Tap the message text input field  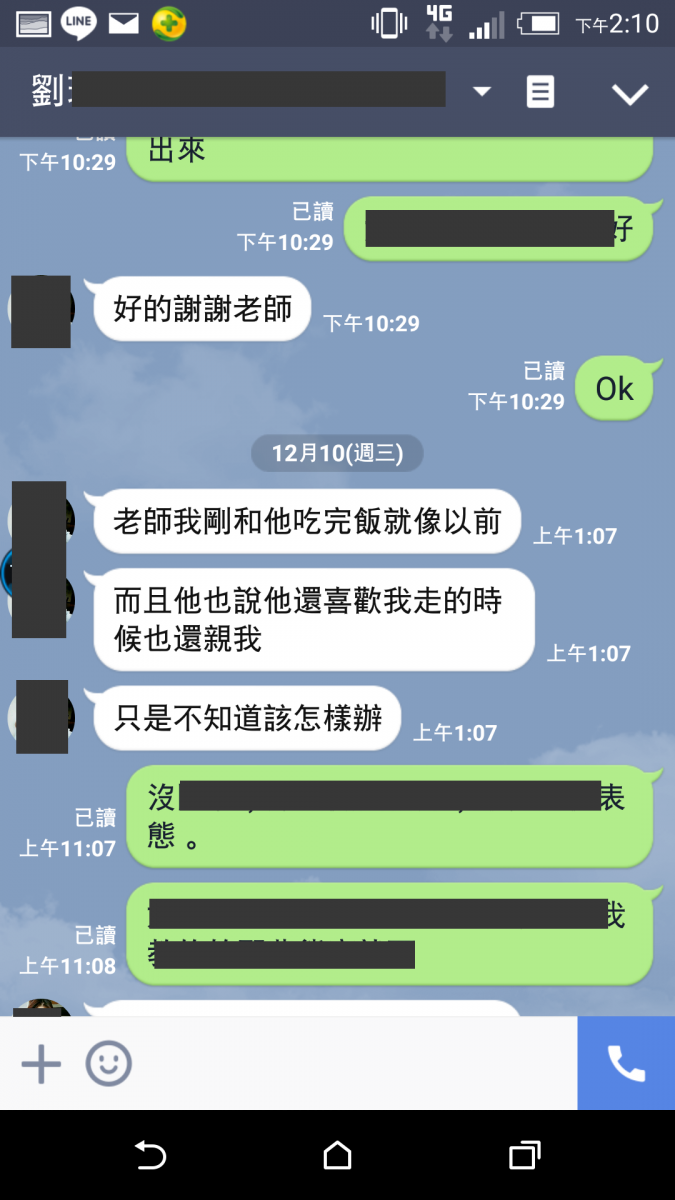click(x=350, y=1064)
